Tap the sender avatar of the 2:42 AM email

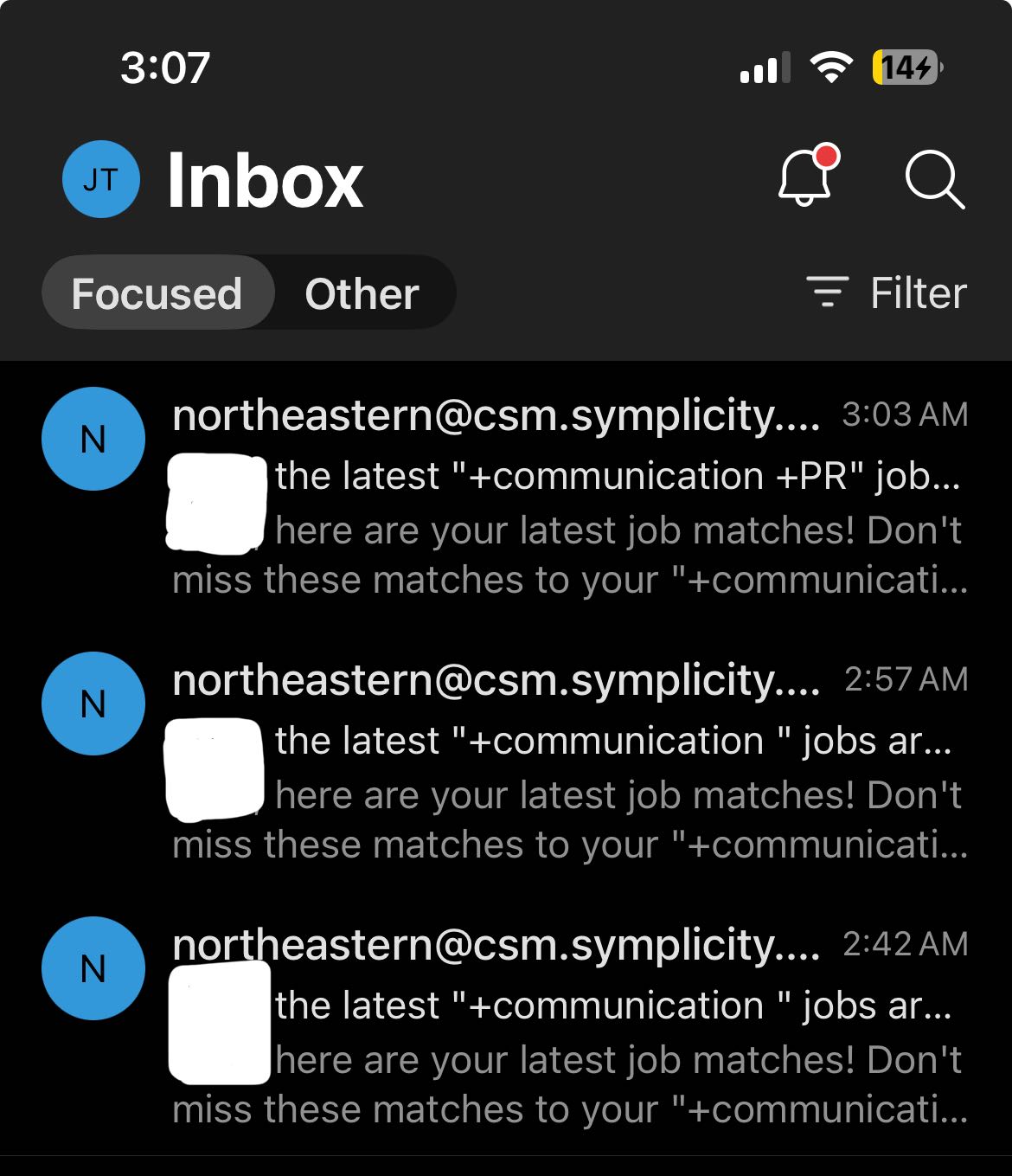pos(93,968)
